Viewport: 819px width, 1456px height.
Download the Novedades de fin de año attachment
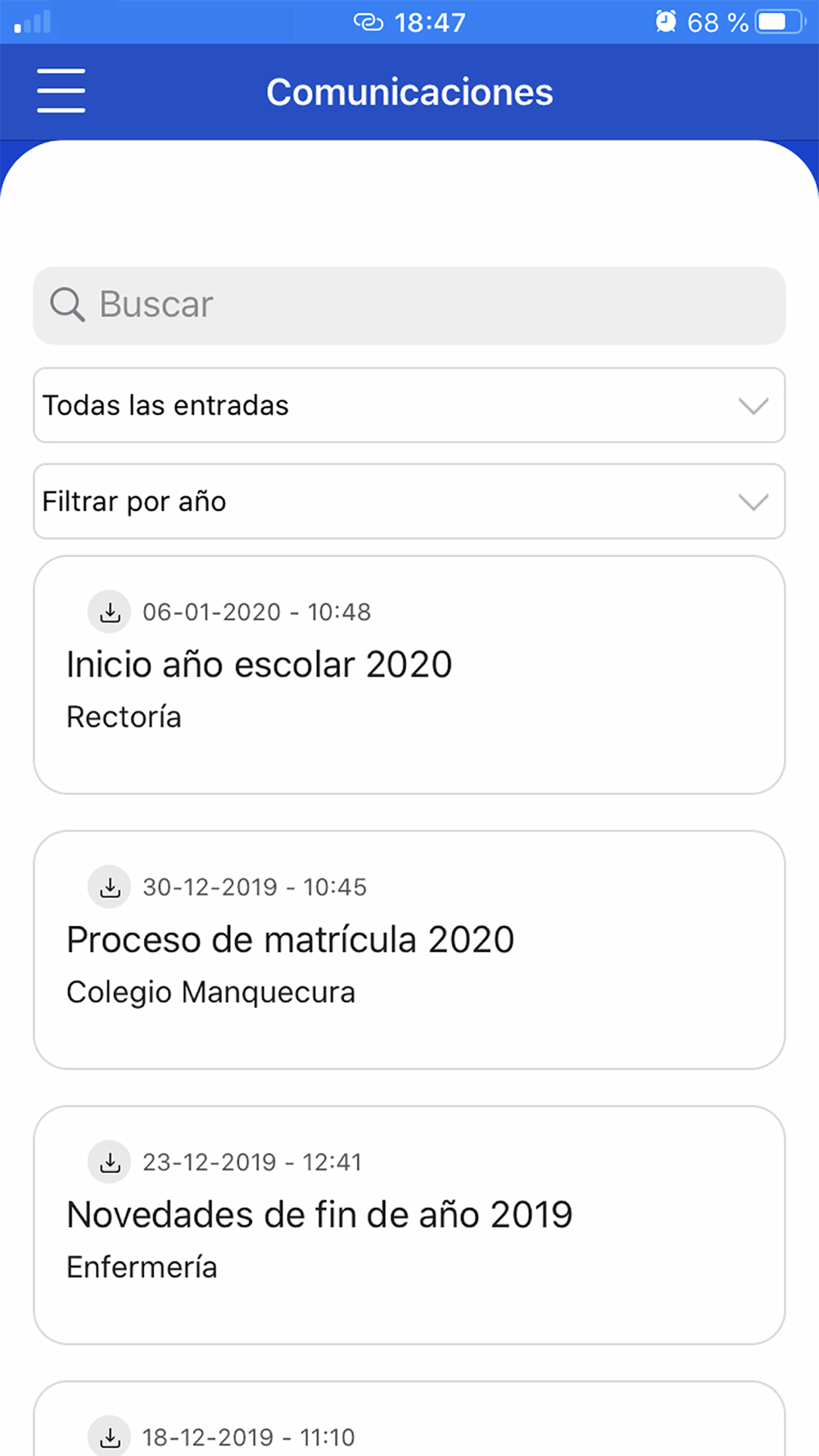tap(110, 1162)
